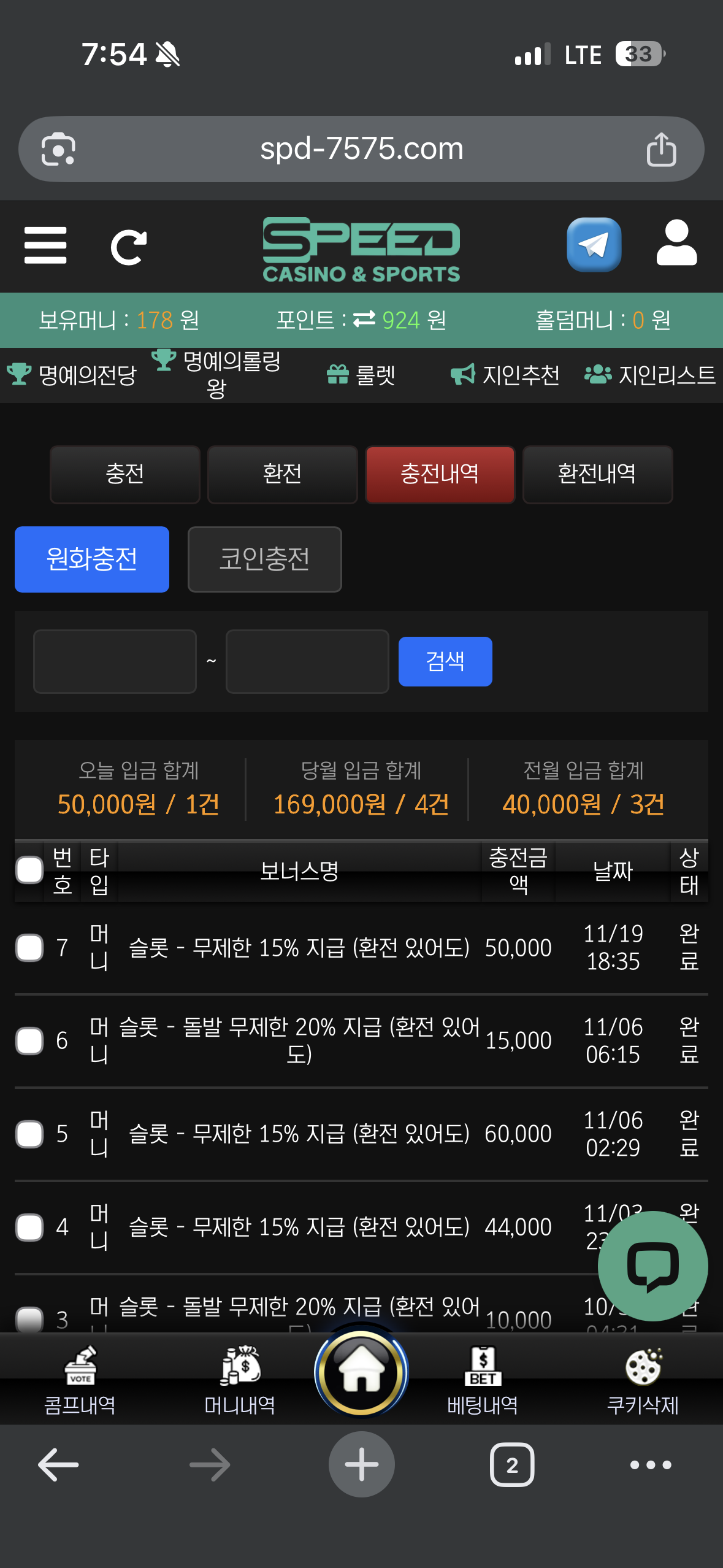Image resolution: width=723 pixels, height=1568 pixels.
Task: Open the hamburger menu
Action: point(45,245)
